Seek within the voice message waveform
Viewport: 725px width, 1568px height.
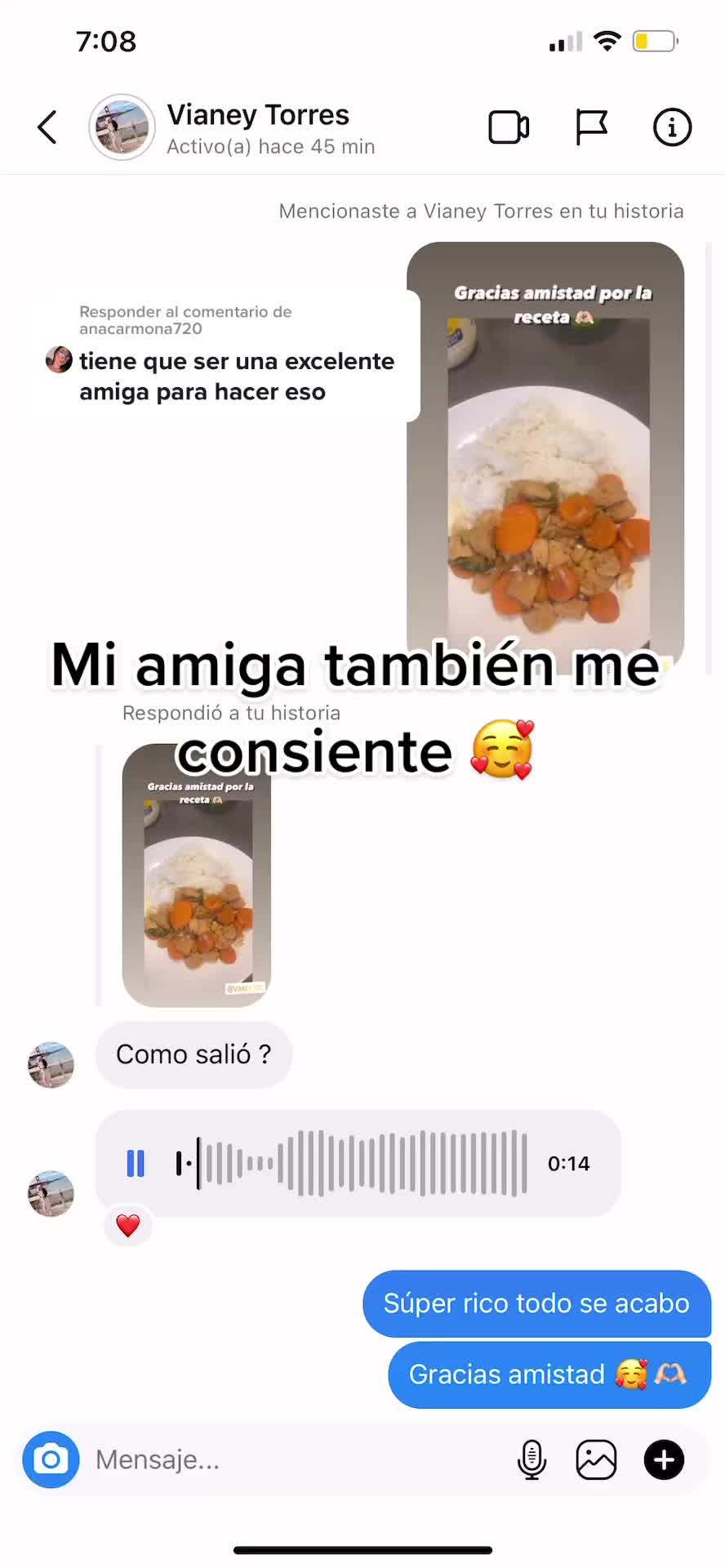[359, 1163]
